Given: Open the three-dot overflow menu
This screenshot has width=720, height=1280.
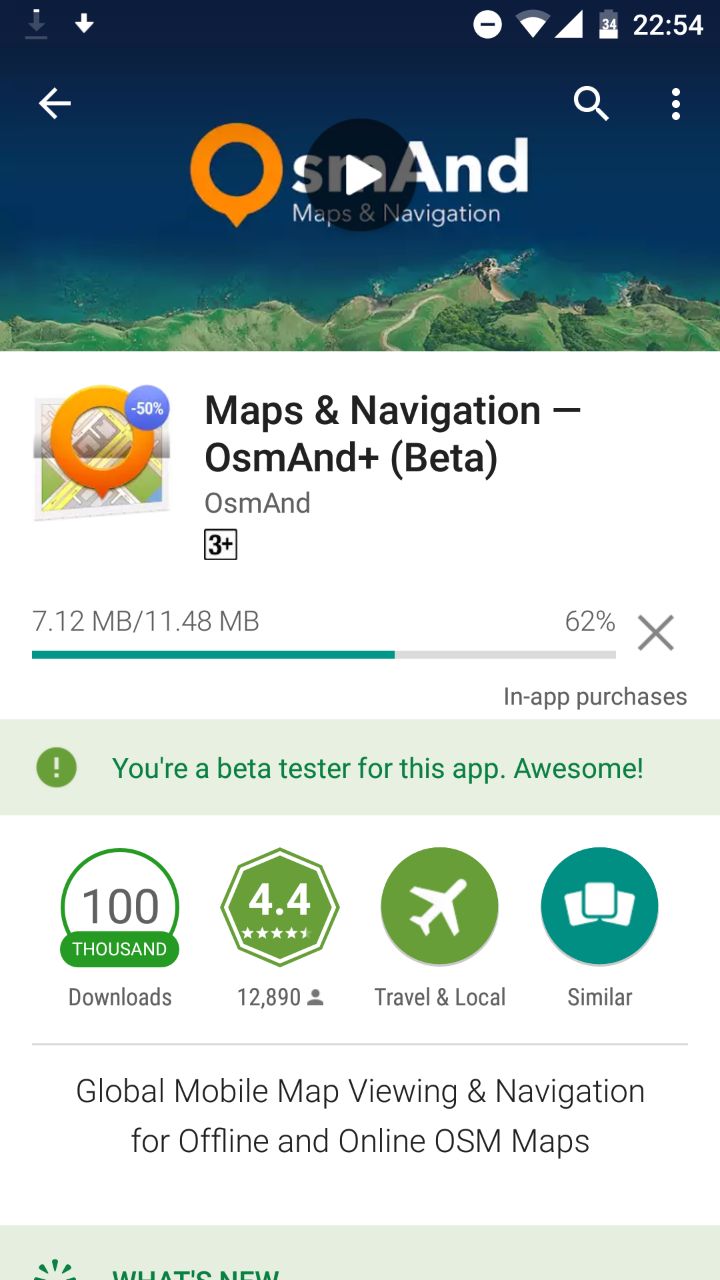Looking at the screenshot, I should 676,103.
